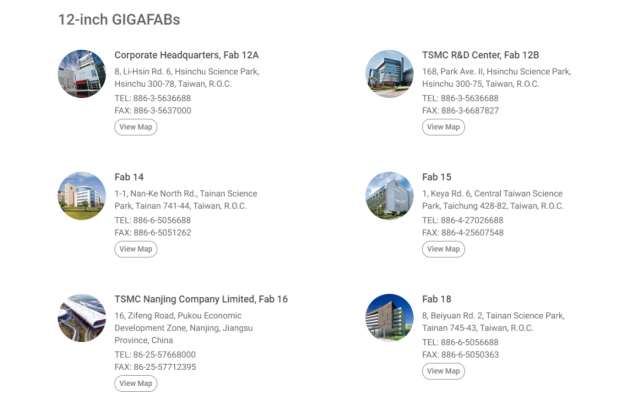Image resolution: width=641 pixels, height=402 pixels.
Task: Tap View Map under Fab 15
Action: [x=443, y=249]
